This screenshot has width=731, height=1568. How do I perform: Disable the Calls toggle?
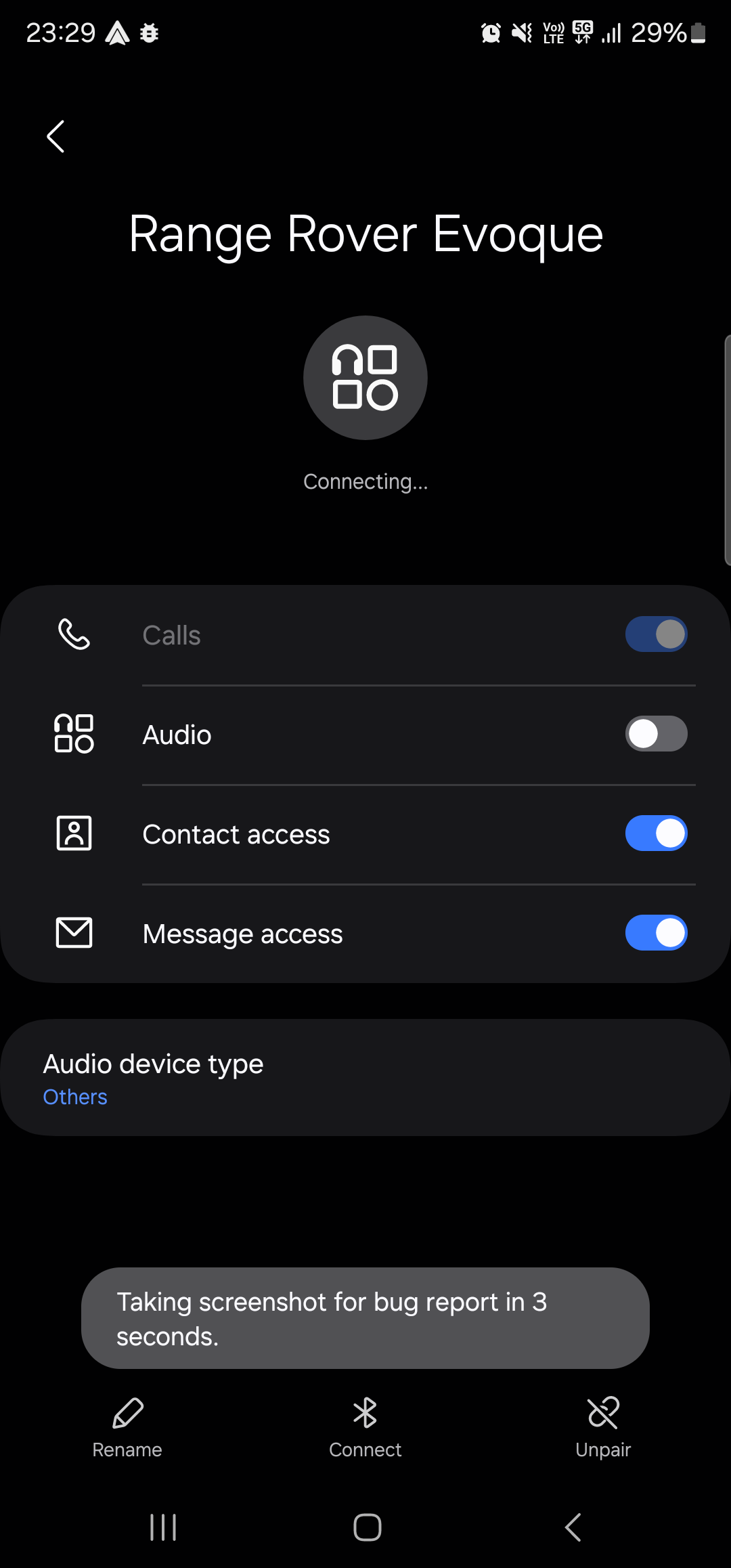point(656,634)
